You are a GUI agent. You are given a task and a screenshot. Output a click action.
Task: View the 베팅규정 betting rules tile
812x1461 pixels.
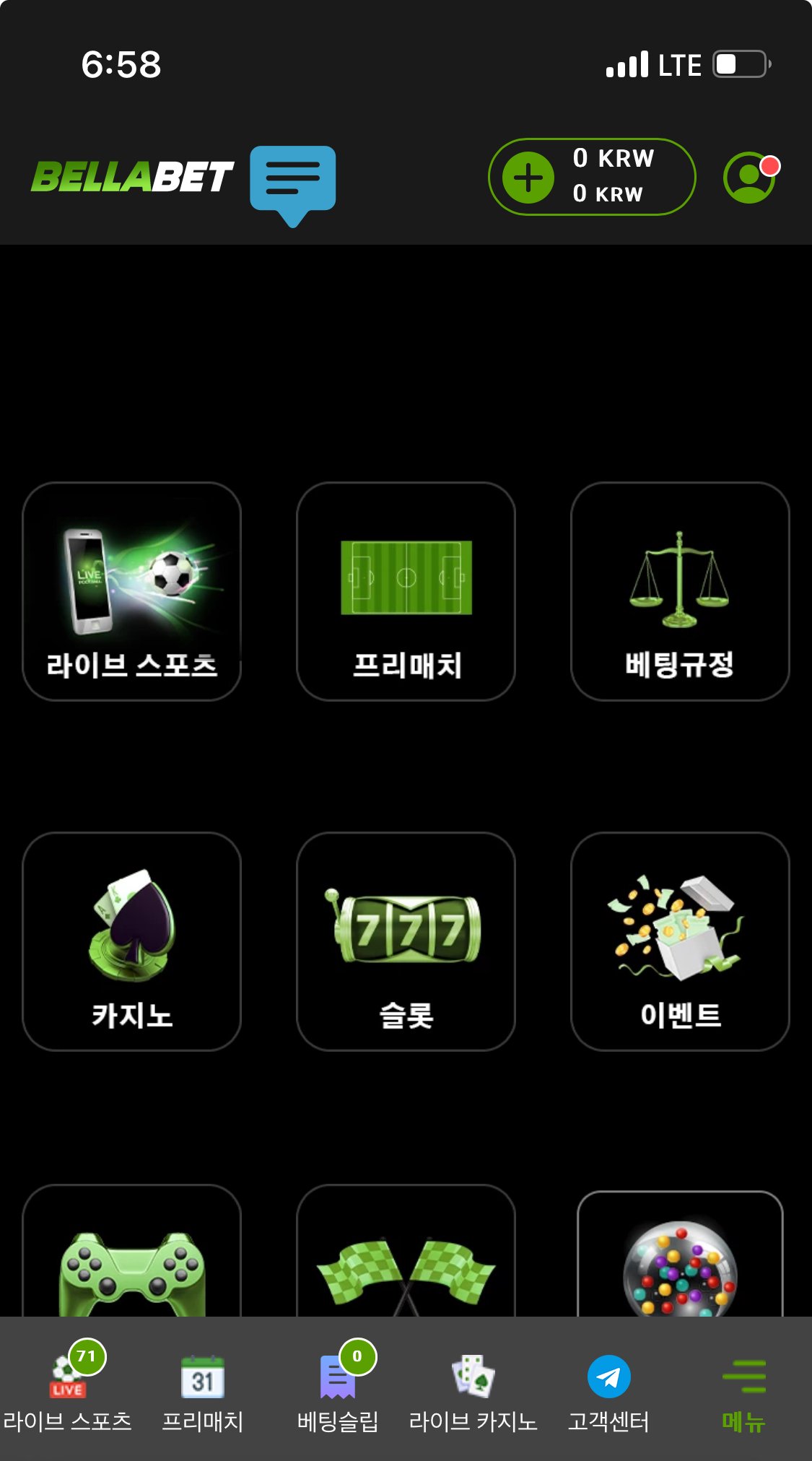680,591
